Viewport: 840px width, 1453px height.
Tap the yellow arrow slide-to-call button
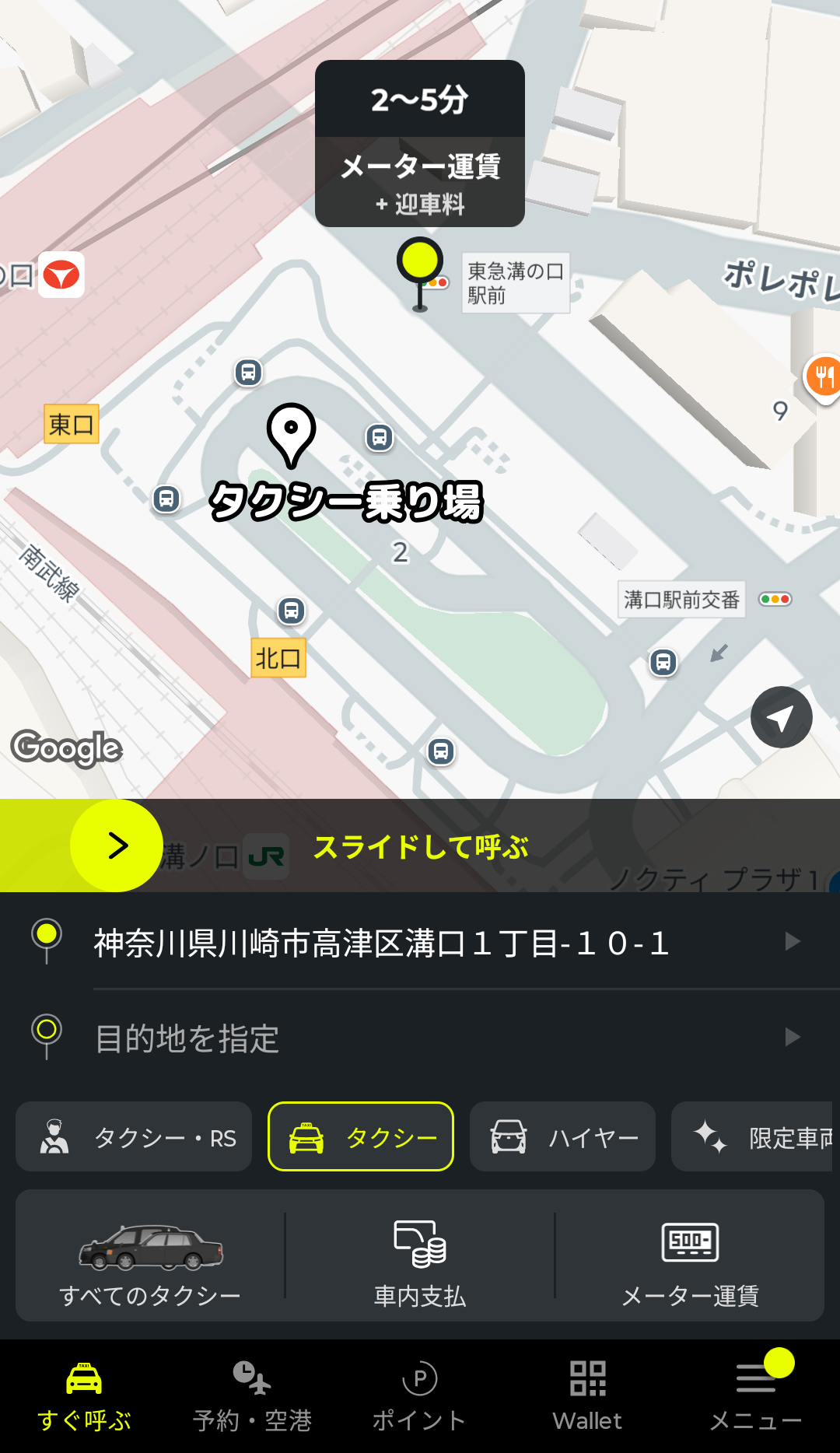pos(117,846)
